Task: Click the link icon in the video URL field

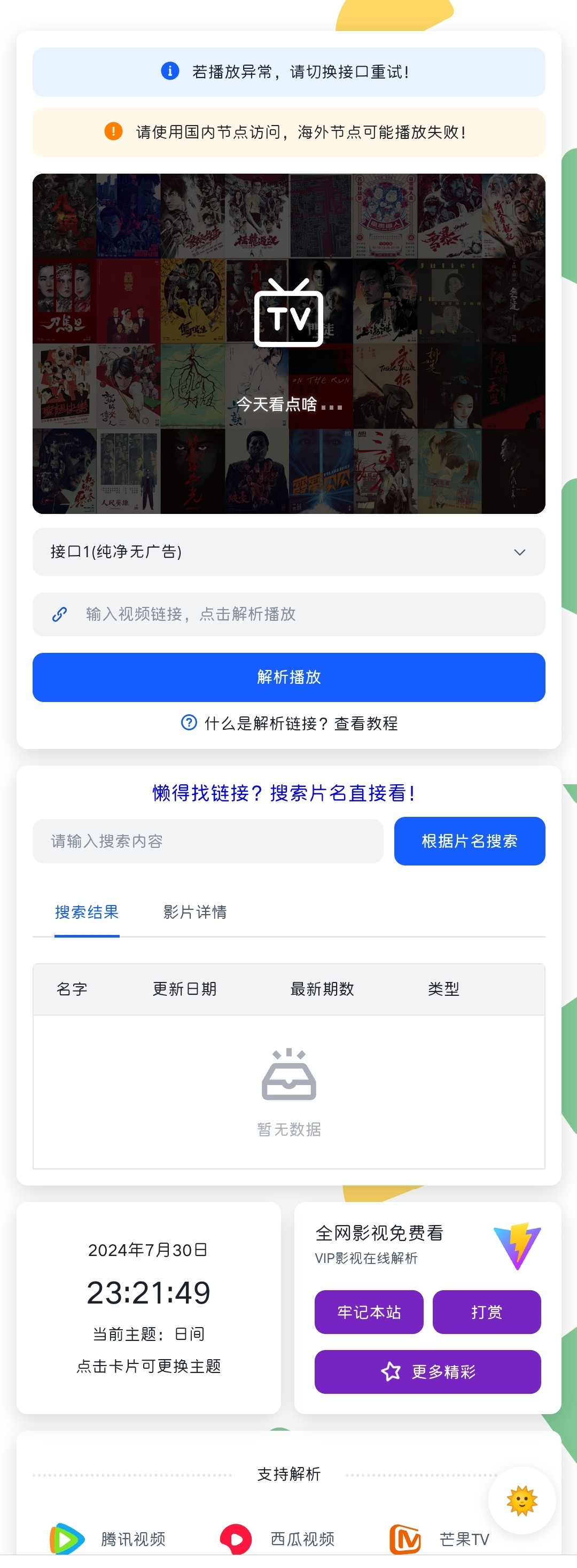Action: 59,614
